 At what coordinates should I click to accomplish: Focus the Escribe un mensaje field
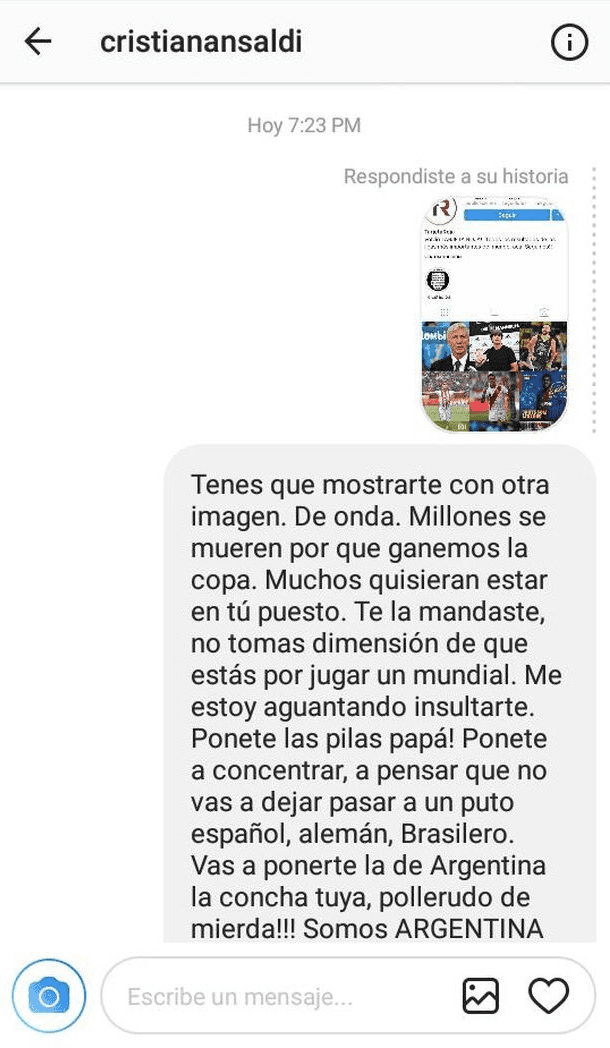click(x=280, y=996)
